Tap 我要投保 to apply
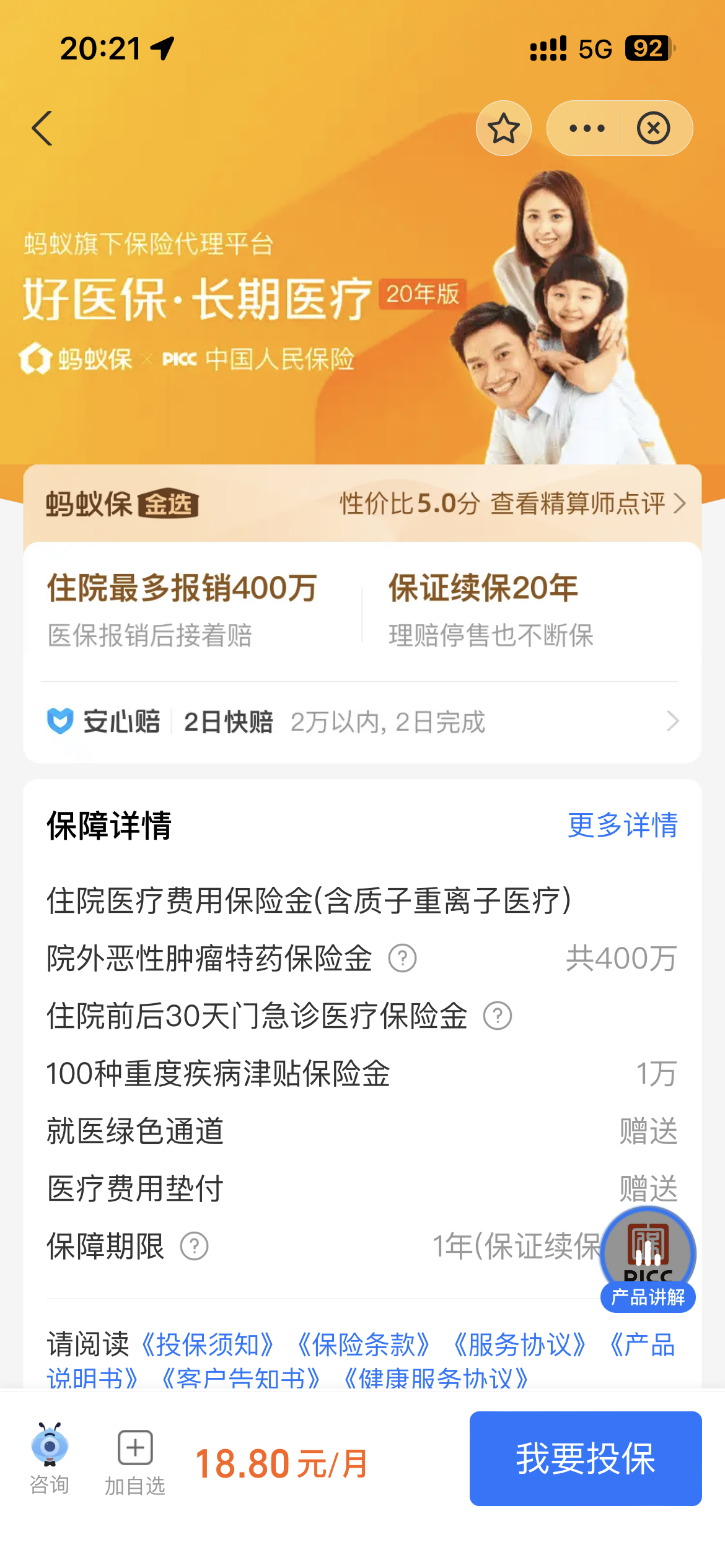Image resolution: width=725 pixels, height=1568 pixels. [585, 1458]
